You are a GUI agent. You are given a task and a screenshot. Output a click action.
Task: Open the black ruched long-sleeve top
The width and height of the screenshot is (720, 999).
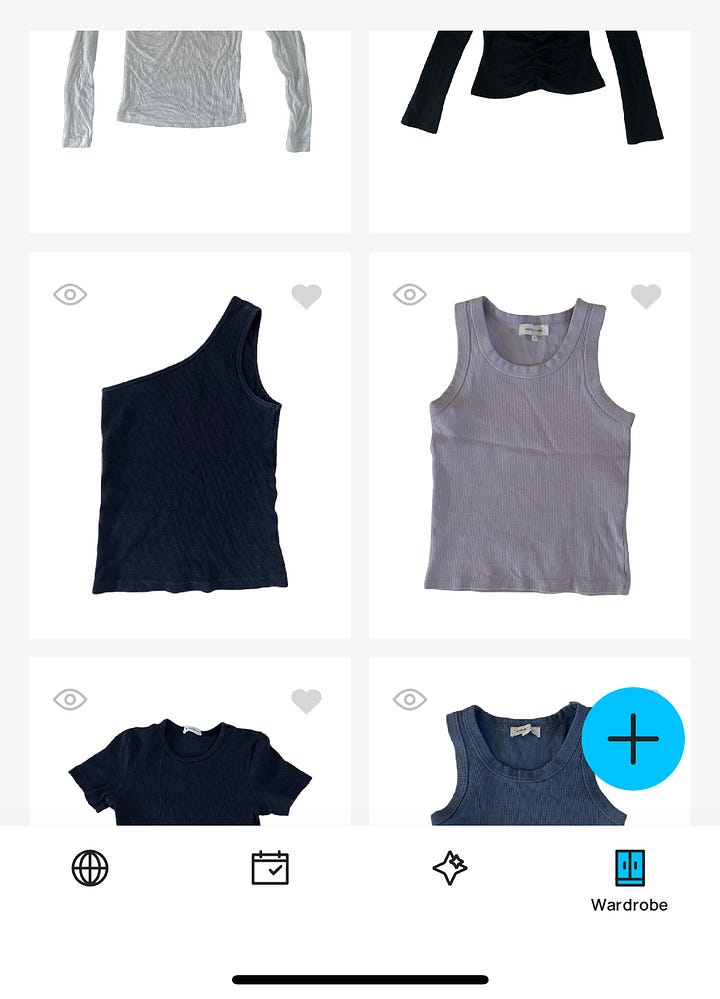[x=530, y=132]
